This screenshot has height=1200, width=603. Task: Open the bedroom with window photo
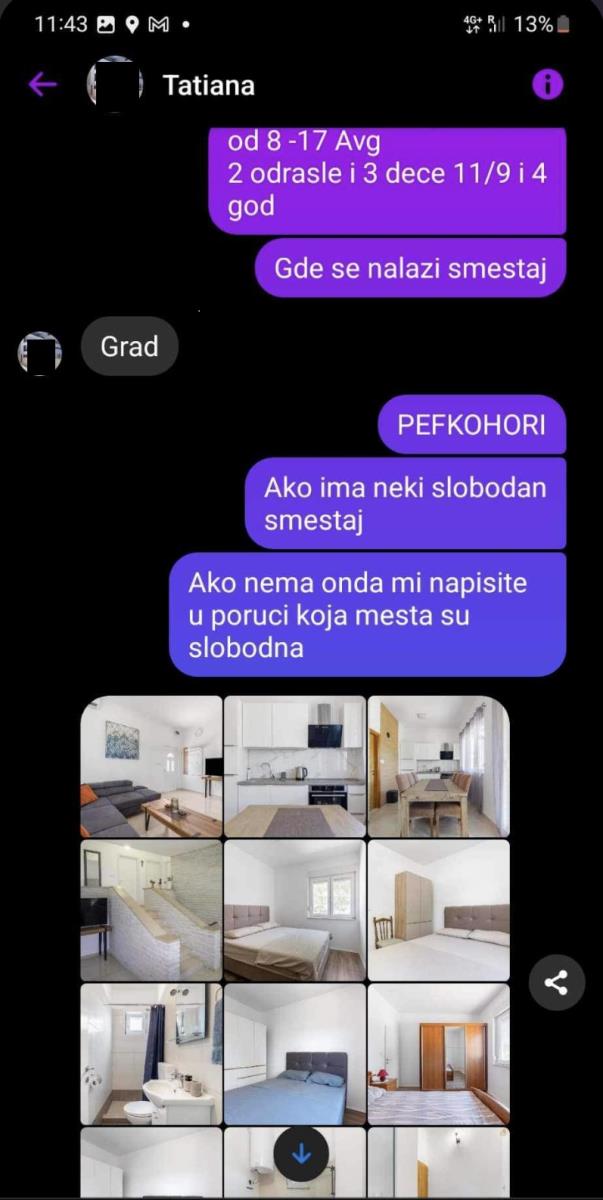pos(294,910)
